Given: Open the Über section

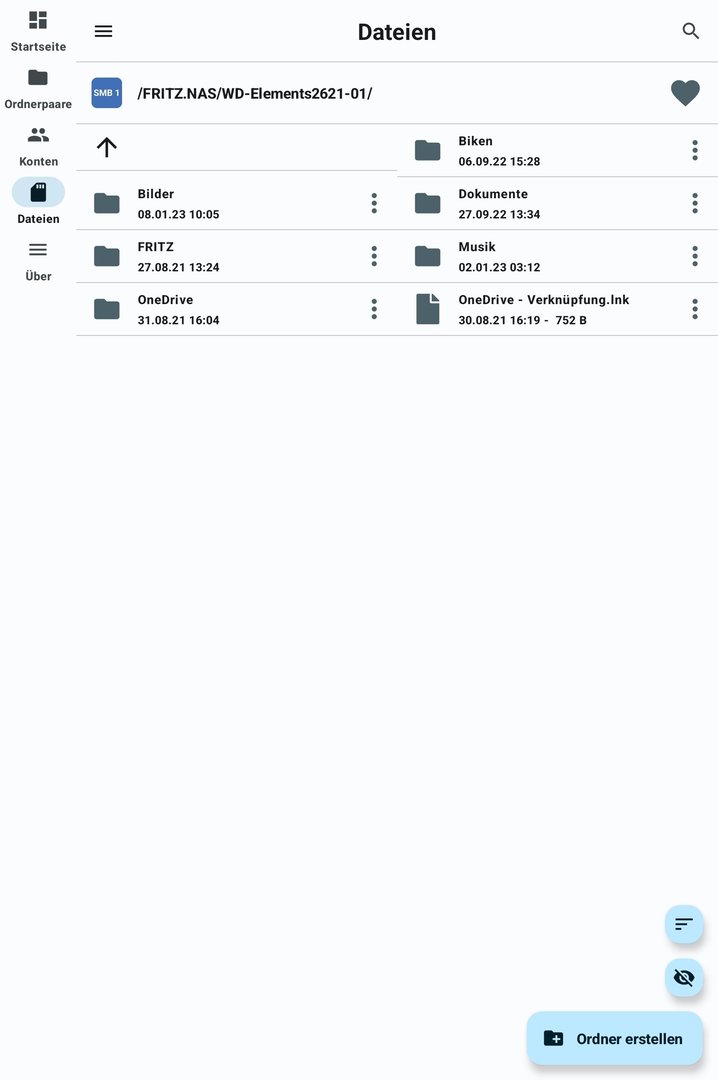Looking at the screenshot, I should [x=38, y=260].
